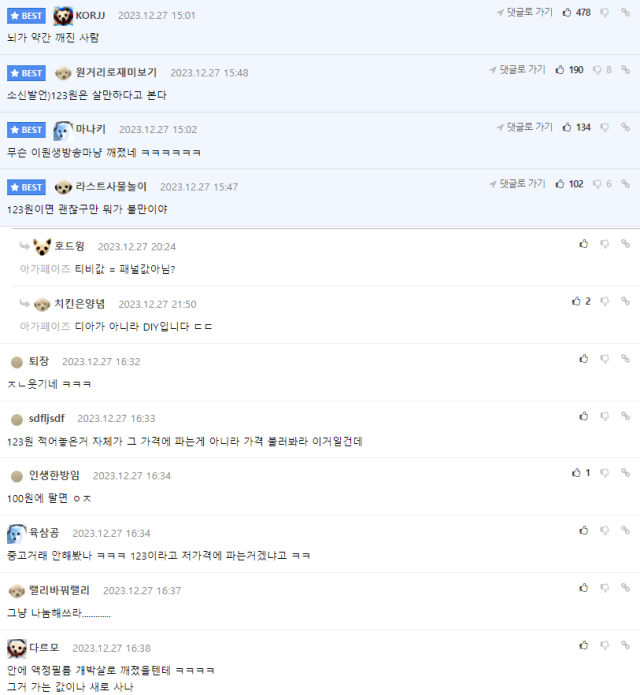The width and height of the screenshot is (640, 695).
Task: Copy link of 다르모's comment
Action: [x=625, y=645]
